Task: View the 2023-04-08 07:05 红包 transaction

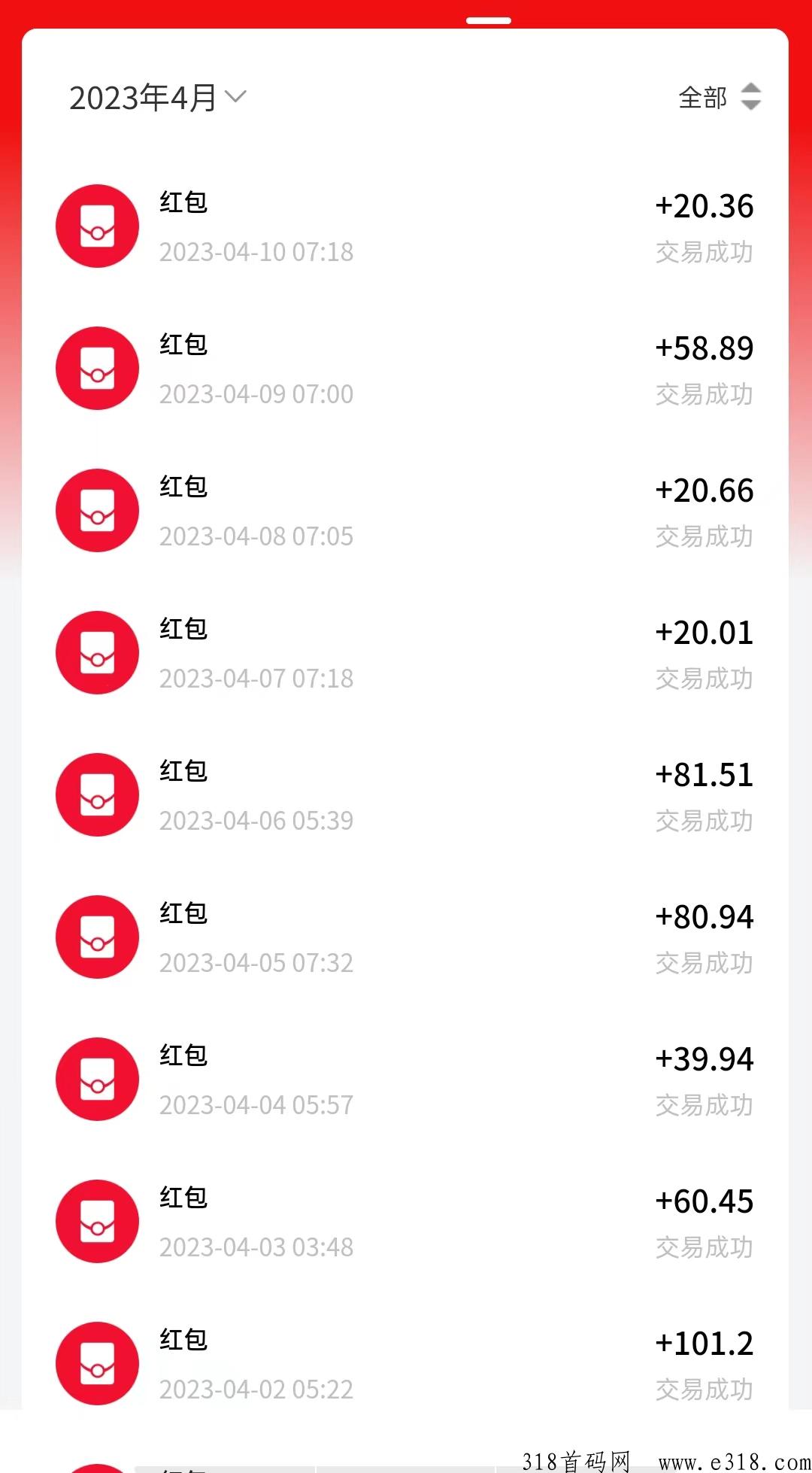Action: (x=405, y=511)
